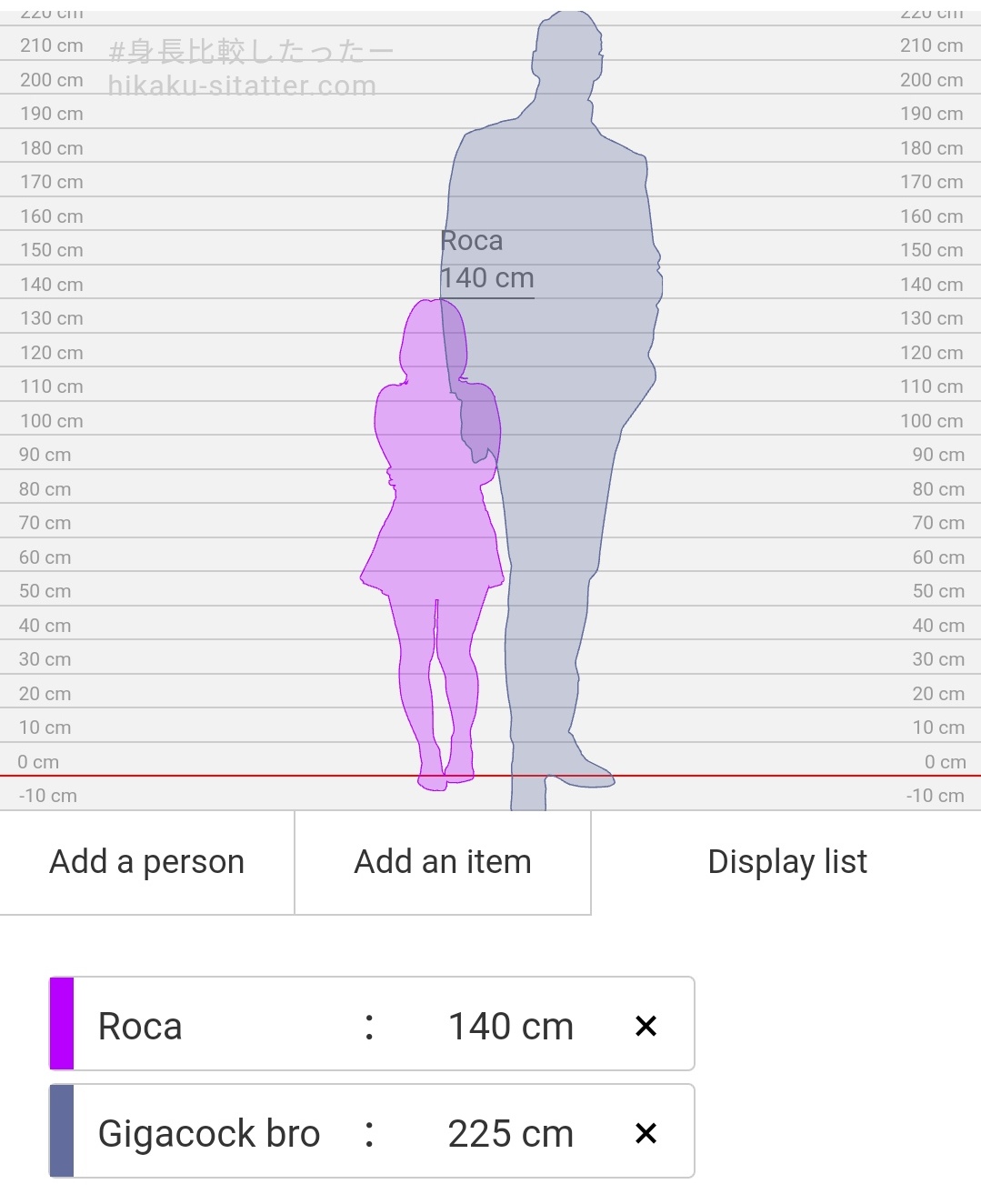Switch to the Add a person tab
This screenshot has height=1204, width=981.
coord(147,862)
